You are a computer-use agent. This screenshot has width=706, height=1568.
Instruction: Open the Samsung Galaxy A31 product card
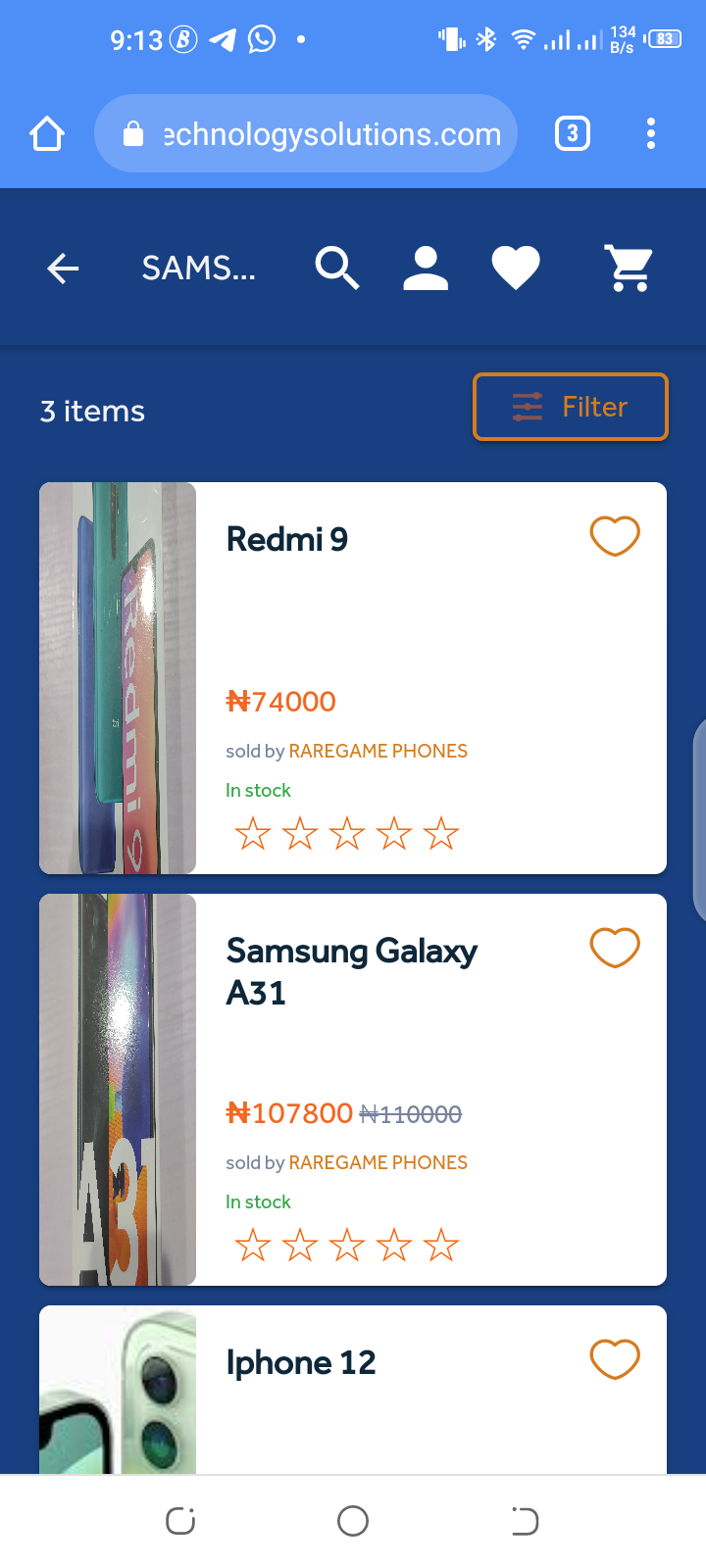tap(353, 1090)
